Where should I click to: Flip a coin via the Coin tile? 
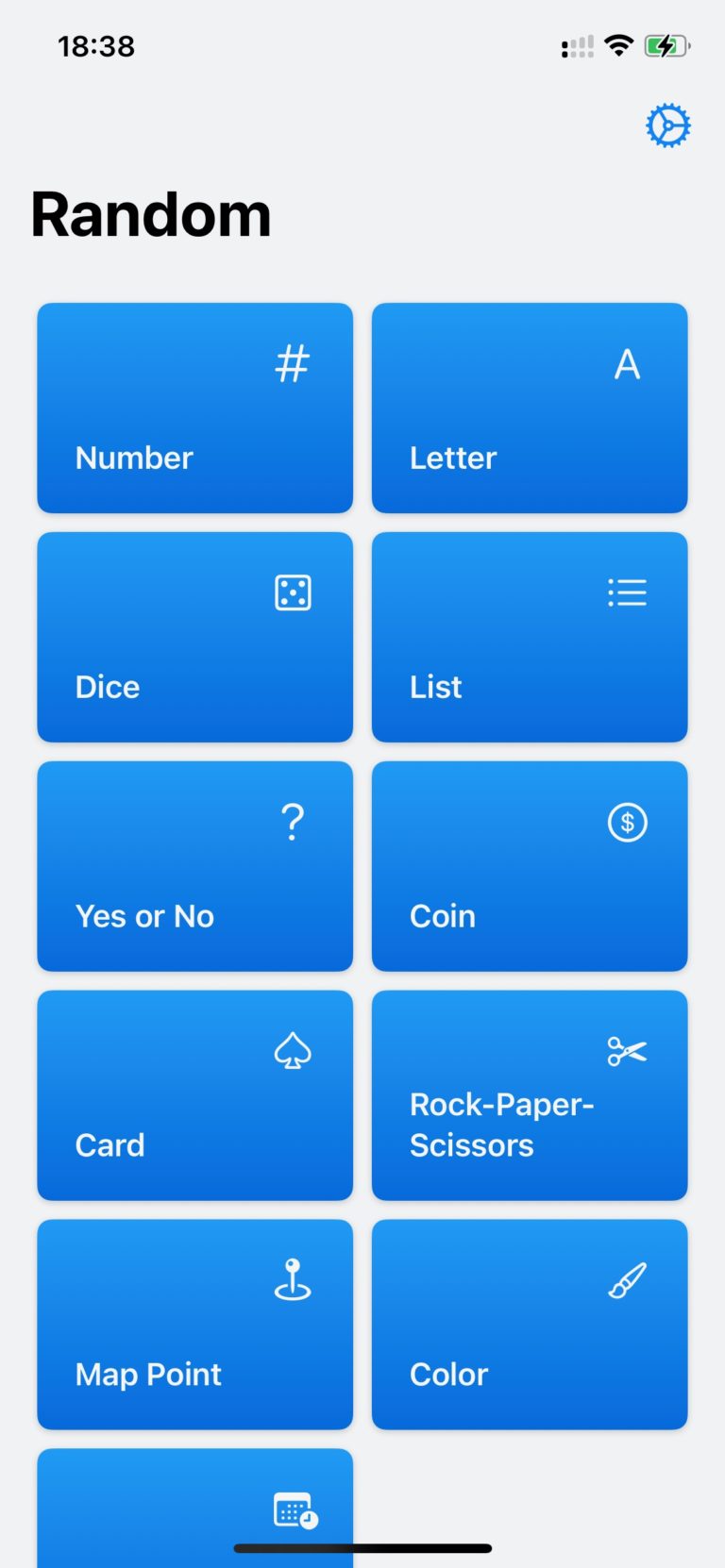(x=529, y=867)
